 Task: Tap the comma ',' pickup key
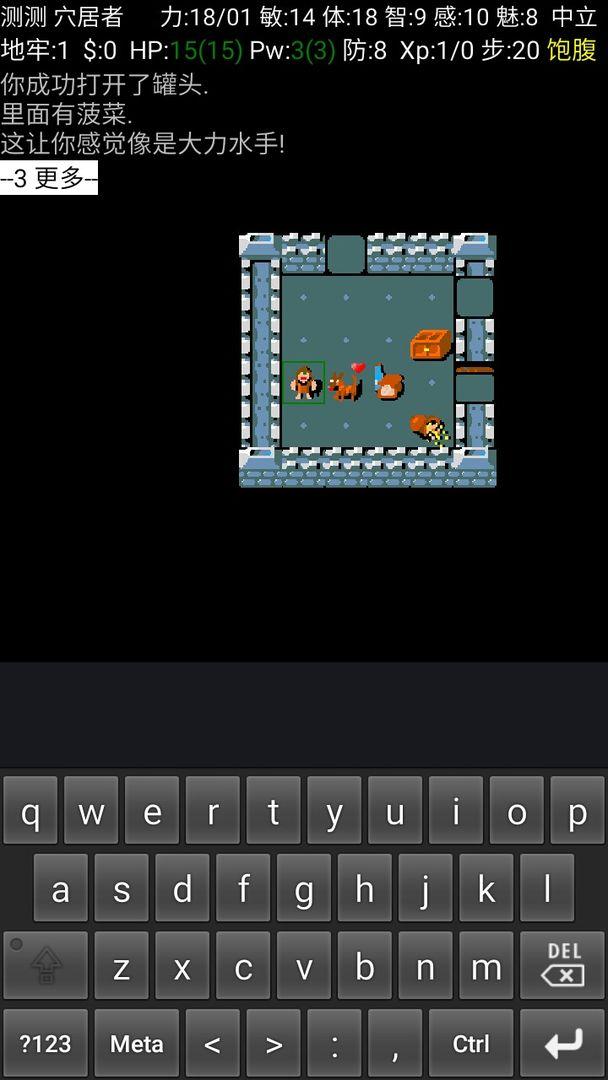click(395, 1043)
